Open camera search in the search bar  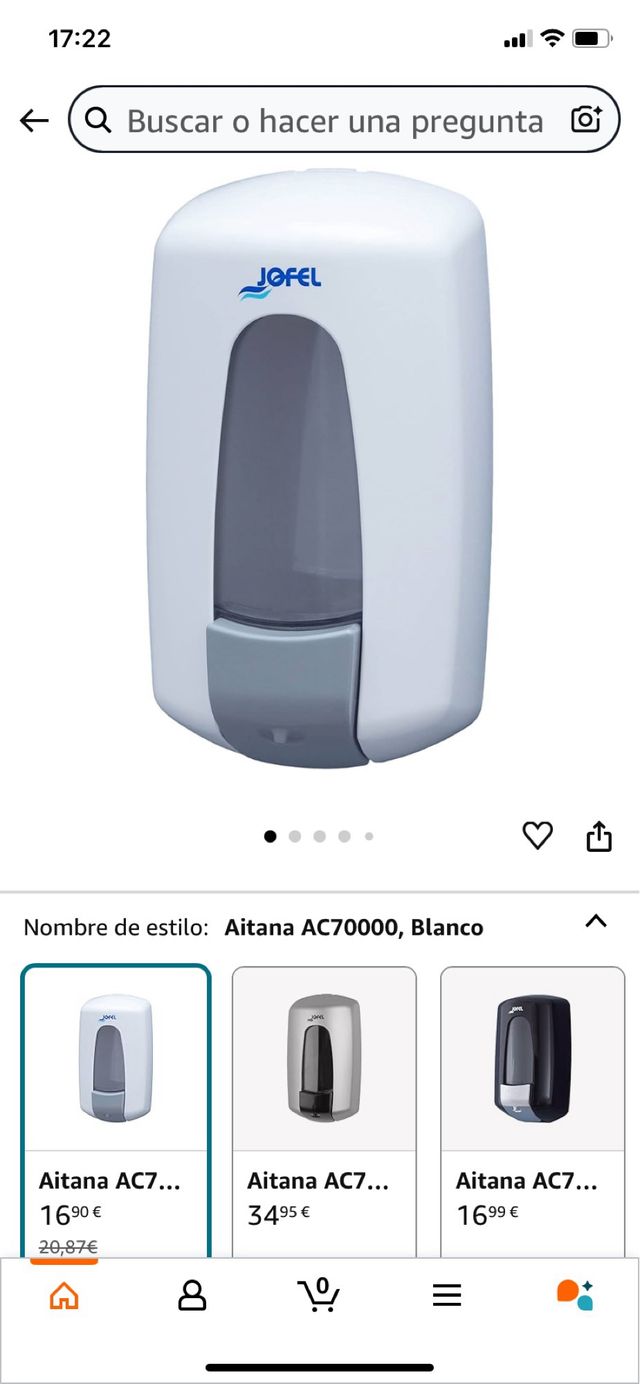587,120
